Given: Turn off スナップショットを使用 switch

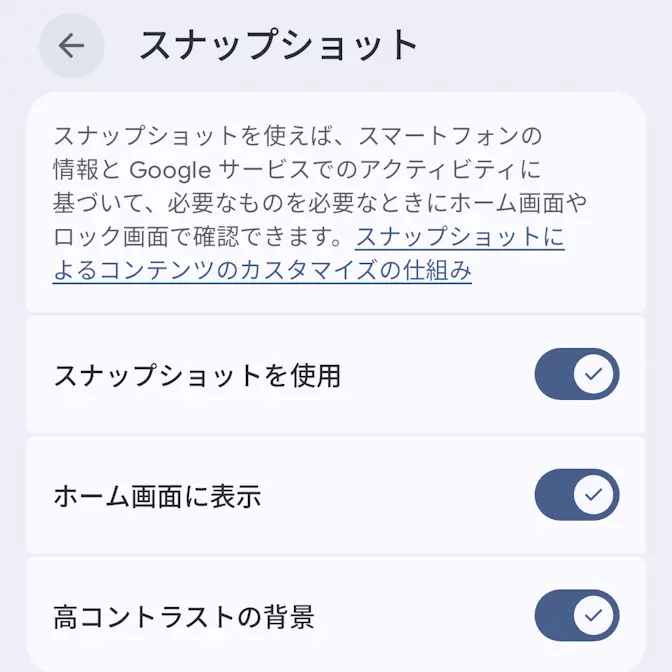Looking at the screenshot, I should [x=577, y=375].
